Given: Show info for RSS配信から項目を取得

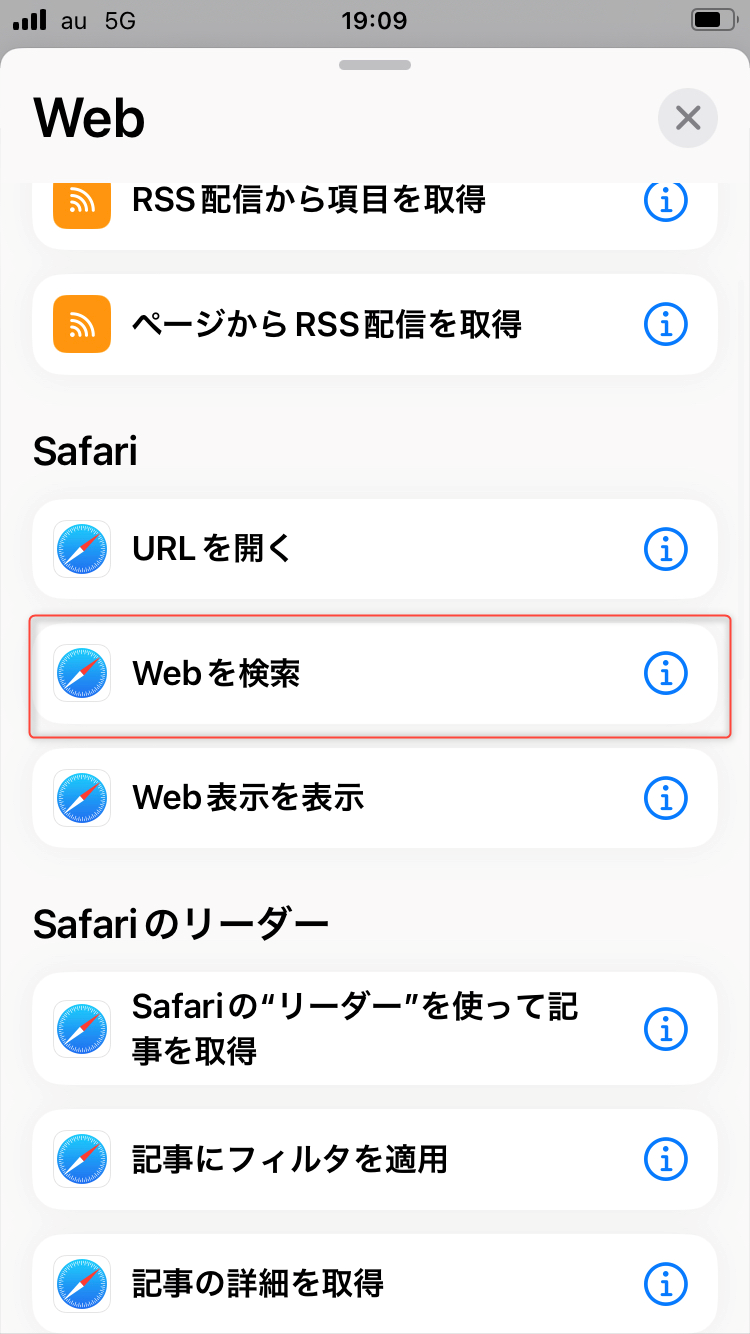Looking at the screenshot, I should 665,201.
